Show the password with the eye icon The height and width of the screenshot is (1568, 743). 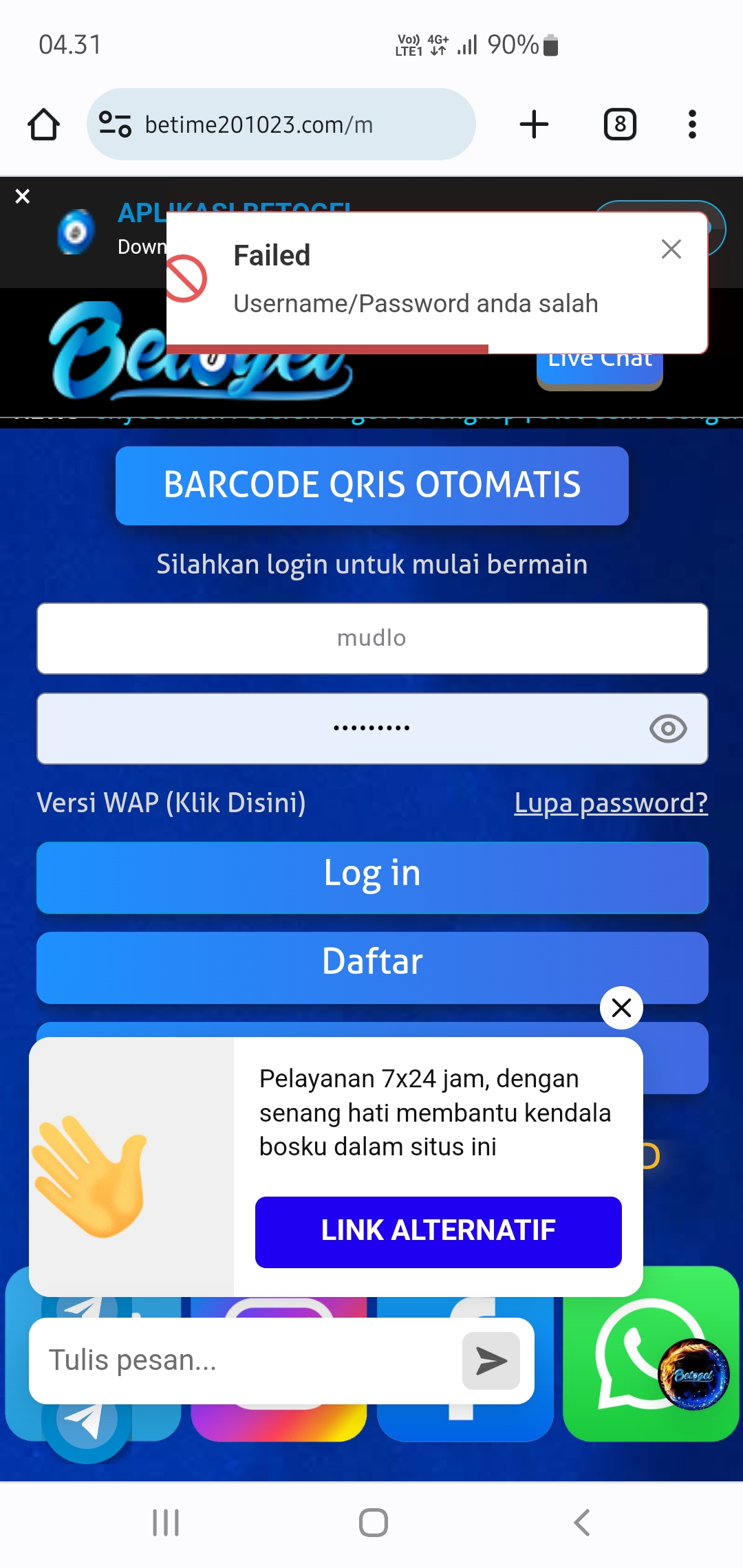click(667, 728)
